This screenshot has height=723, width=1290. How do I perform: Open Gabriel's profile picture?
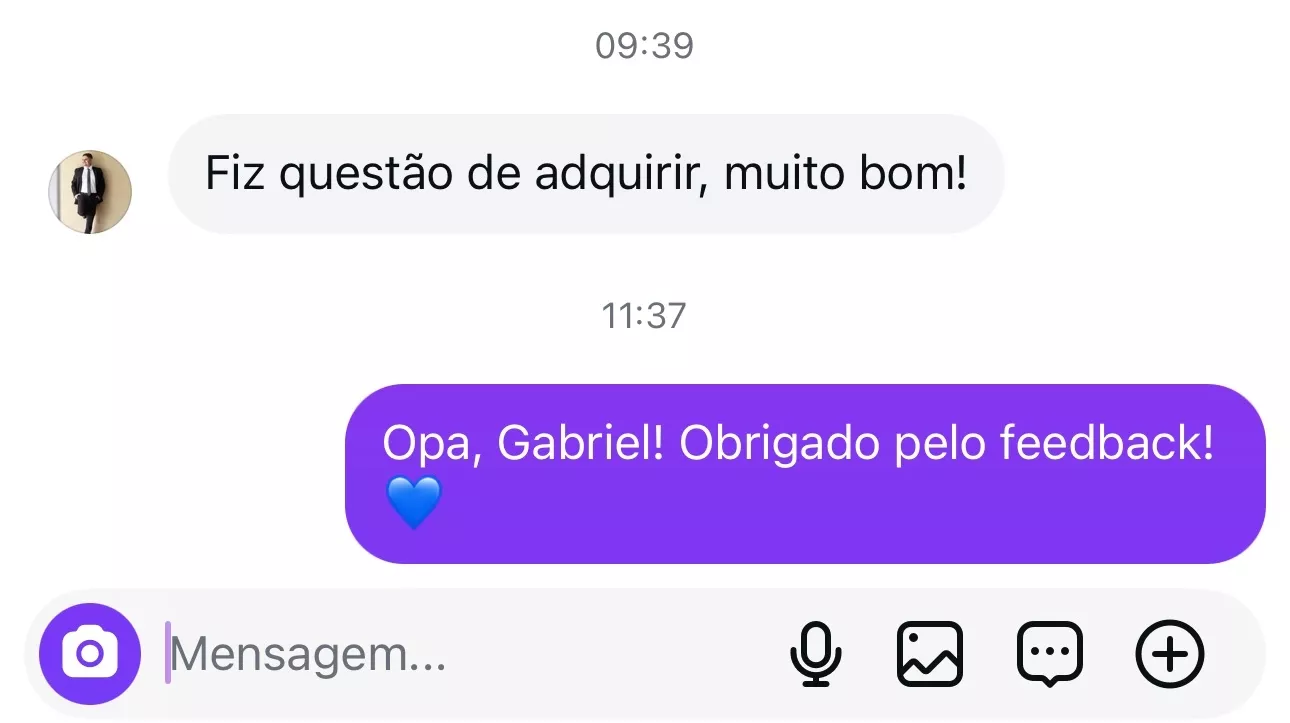click(x=90, y=191)
